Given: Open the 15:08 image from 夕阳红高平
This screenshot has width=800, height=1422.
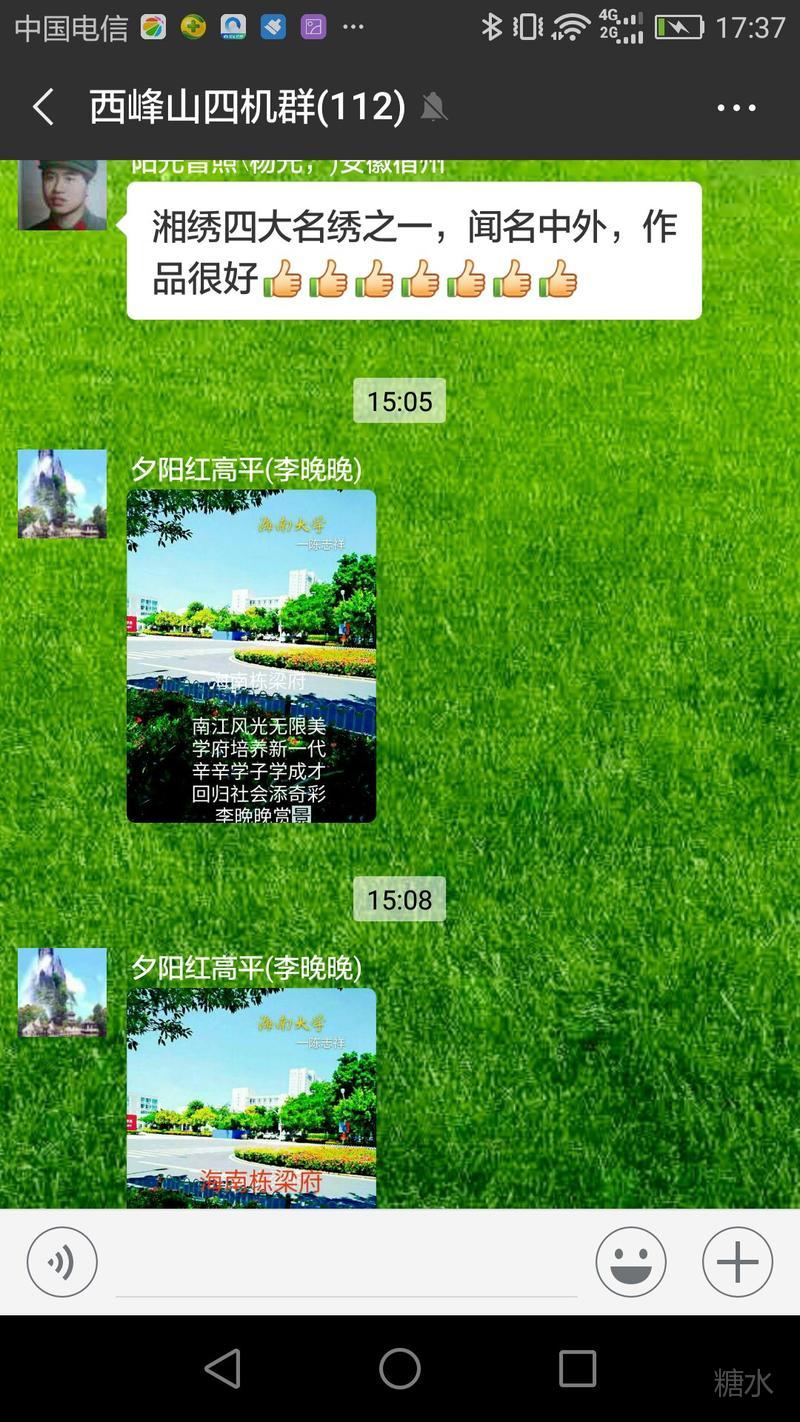Looking at the screenshot, I should (x=251, y=1097).
